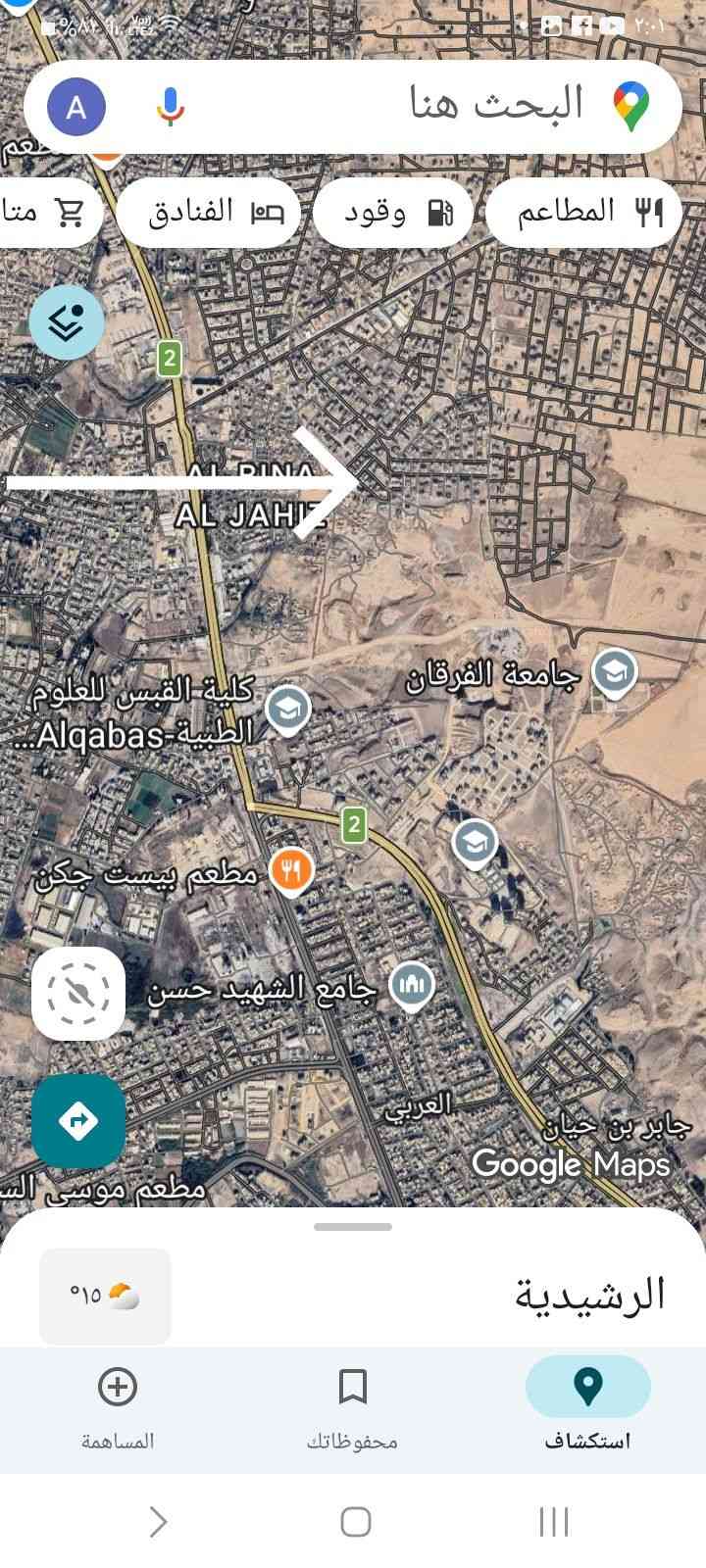This screenshot has width=706, height=1568.
Task: Select the مطعم بيست جكن restaurant pin
Action: click(290, 868)
